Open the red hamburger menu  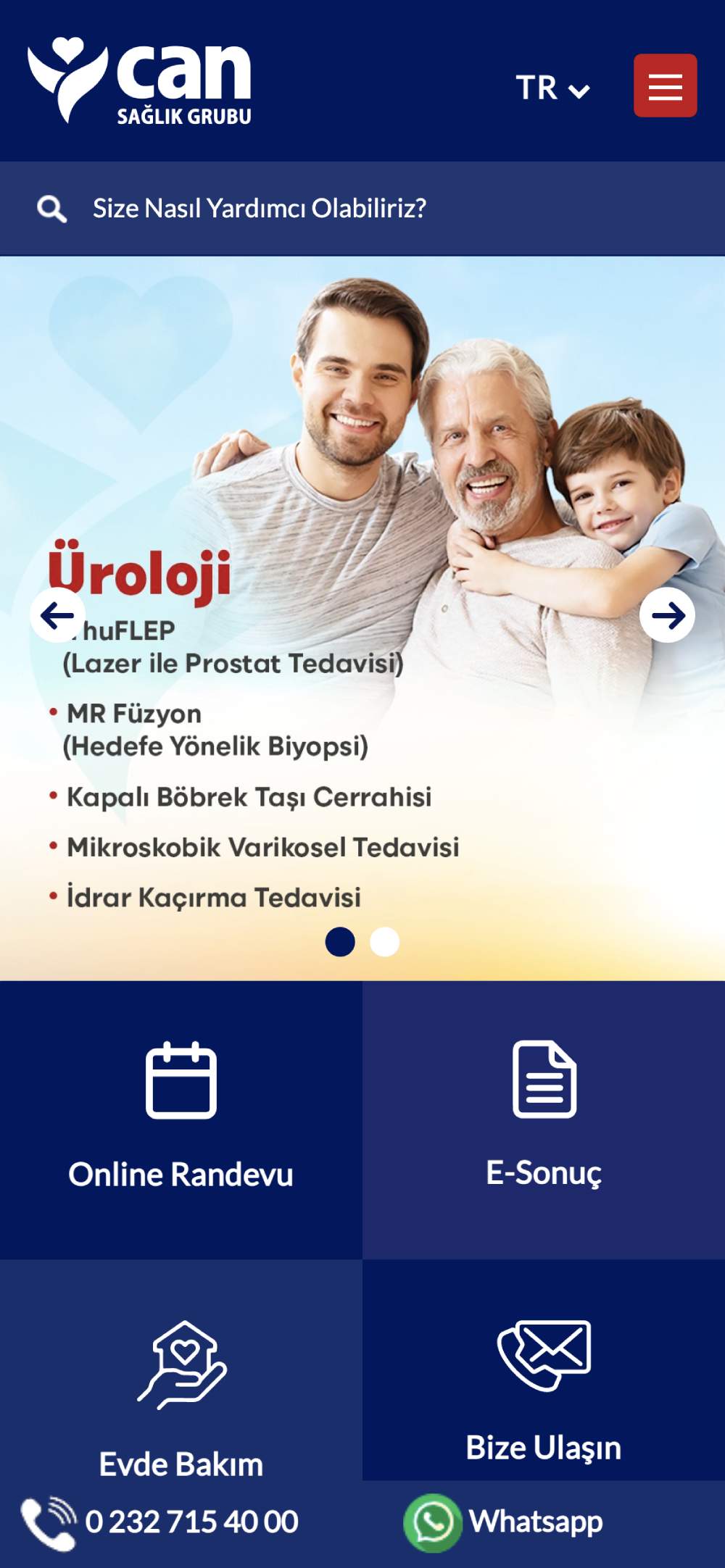click(x=665, y=86)
